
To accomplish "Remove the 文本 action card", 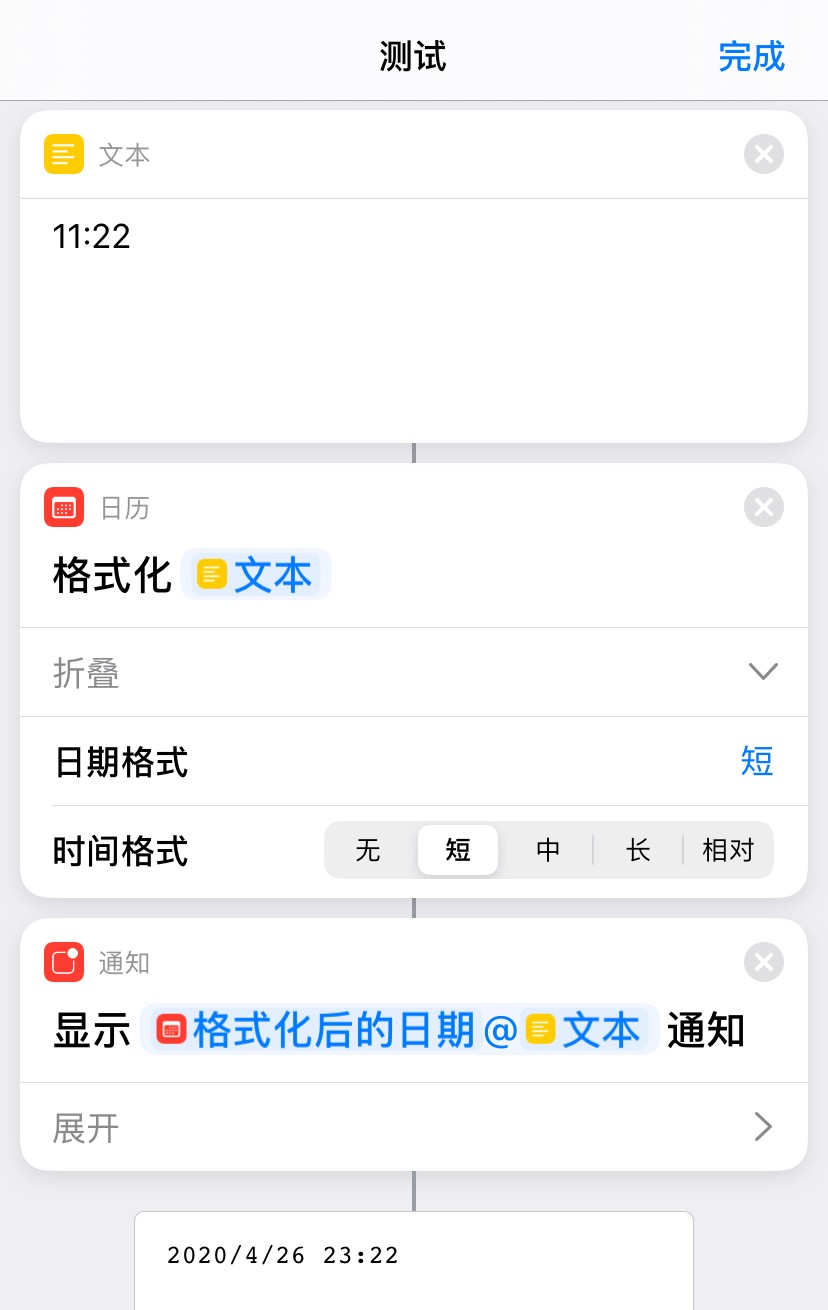I will point(763,155).
